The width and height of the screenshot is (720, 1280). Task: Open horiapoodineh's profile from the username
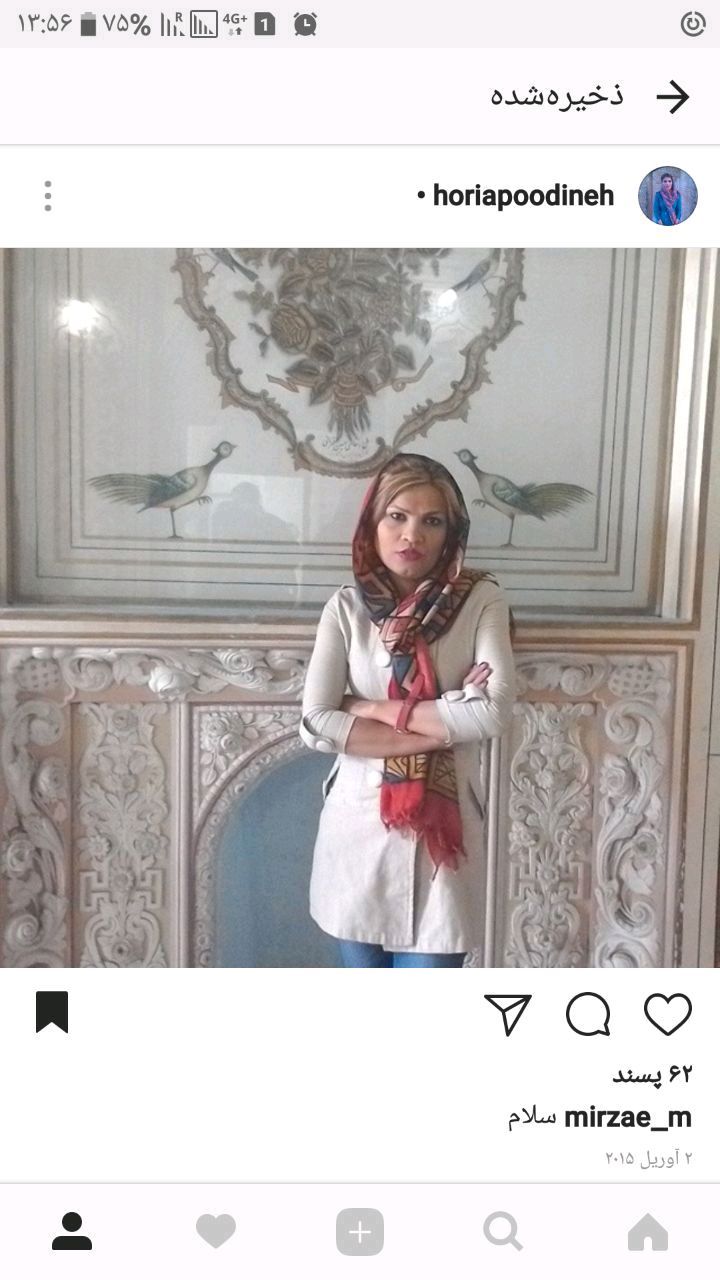(523, 196)
